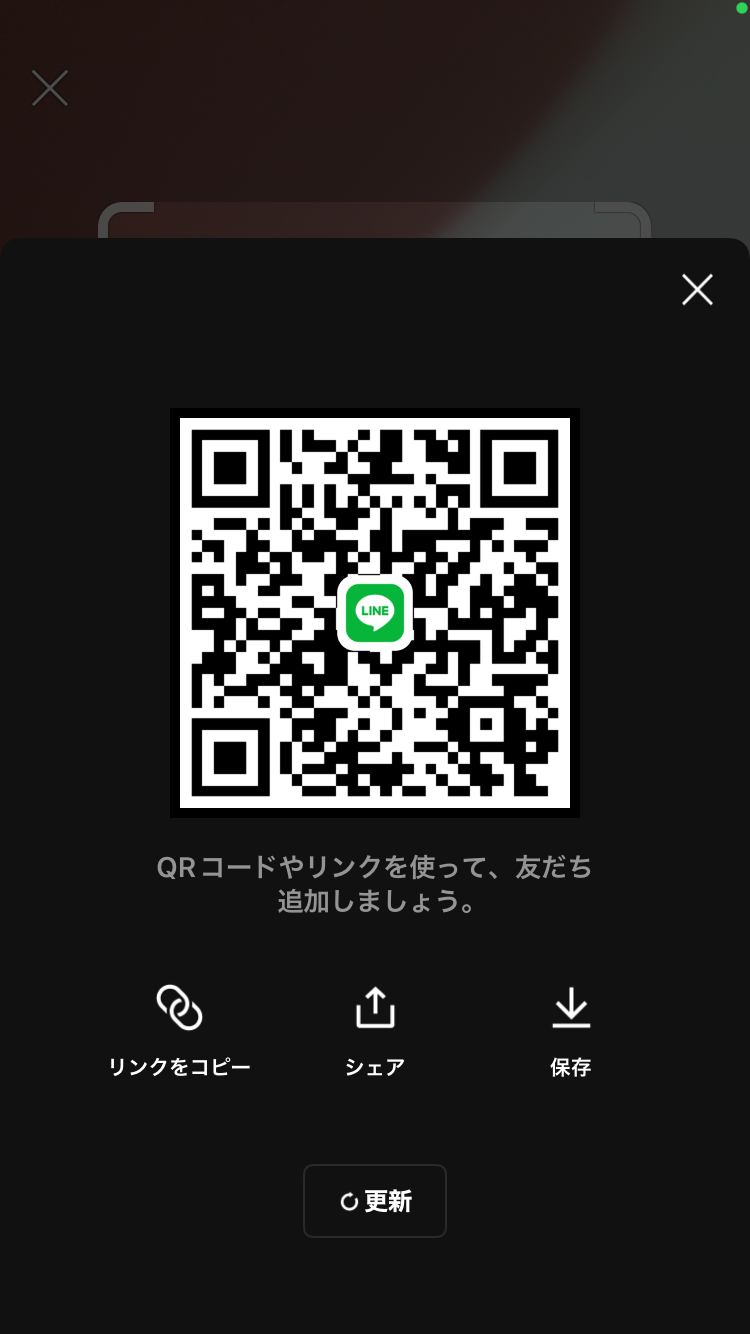Close the camera view behind the sheet

[x=49, y=88]
